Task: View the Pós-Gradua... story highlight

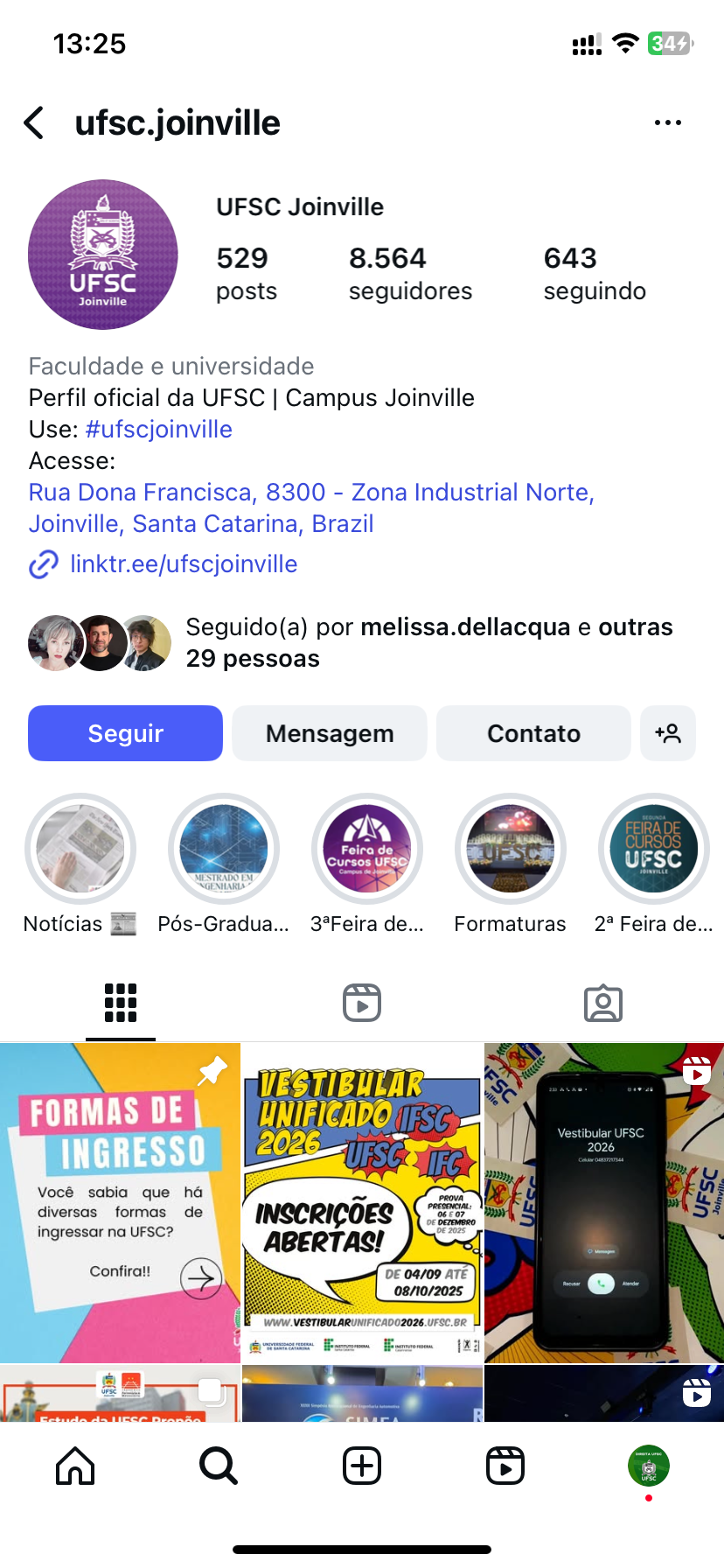Action: click(224, 849)
